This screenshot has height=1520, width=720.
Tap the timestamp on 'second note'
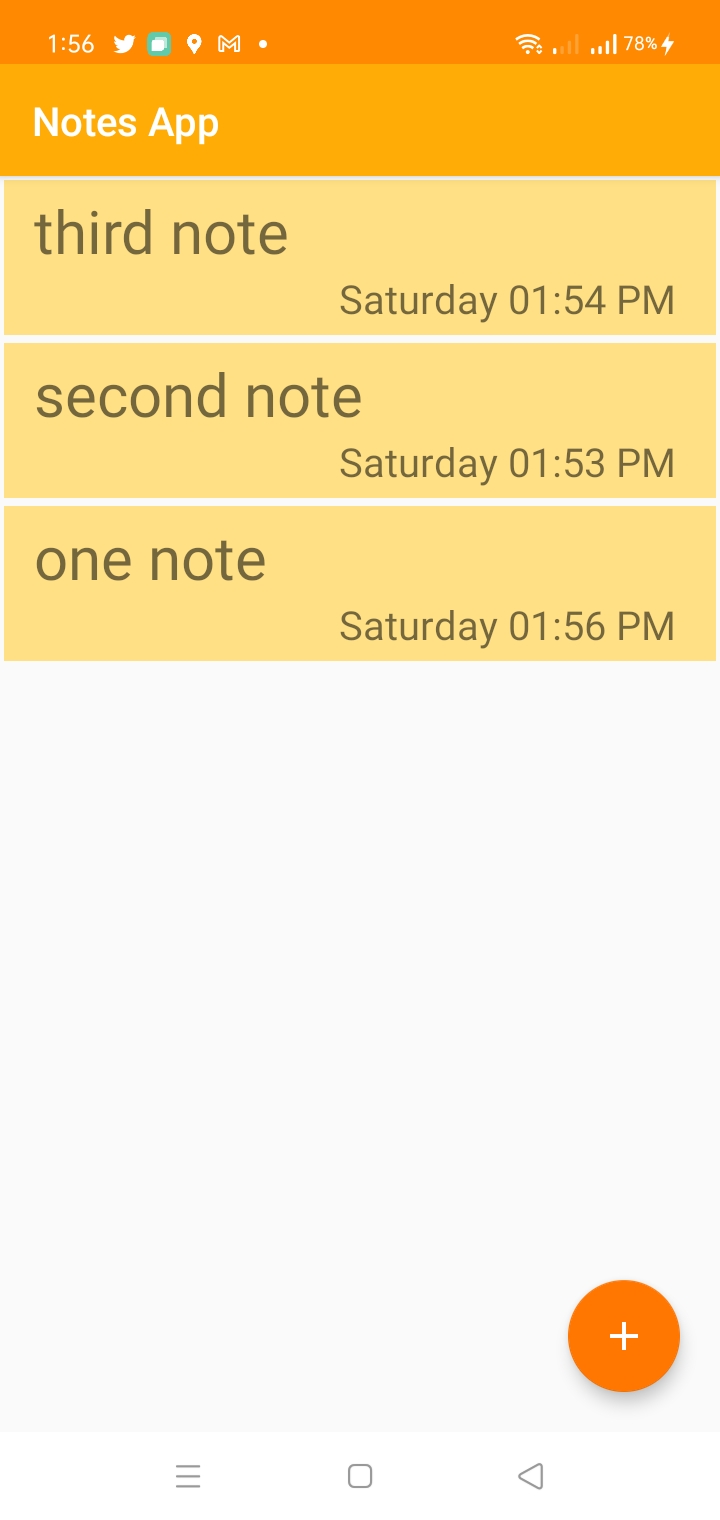tap(508, 462)
